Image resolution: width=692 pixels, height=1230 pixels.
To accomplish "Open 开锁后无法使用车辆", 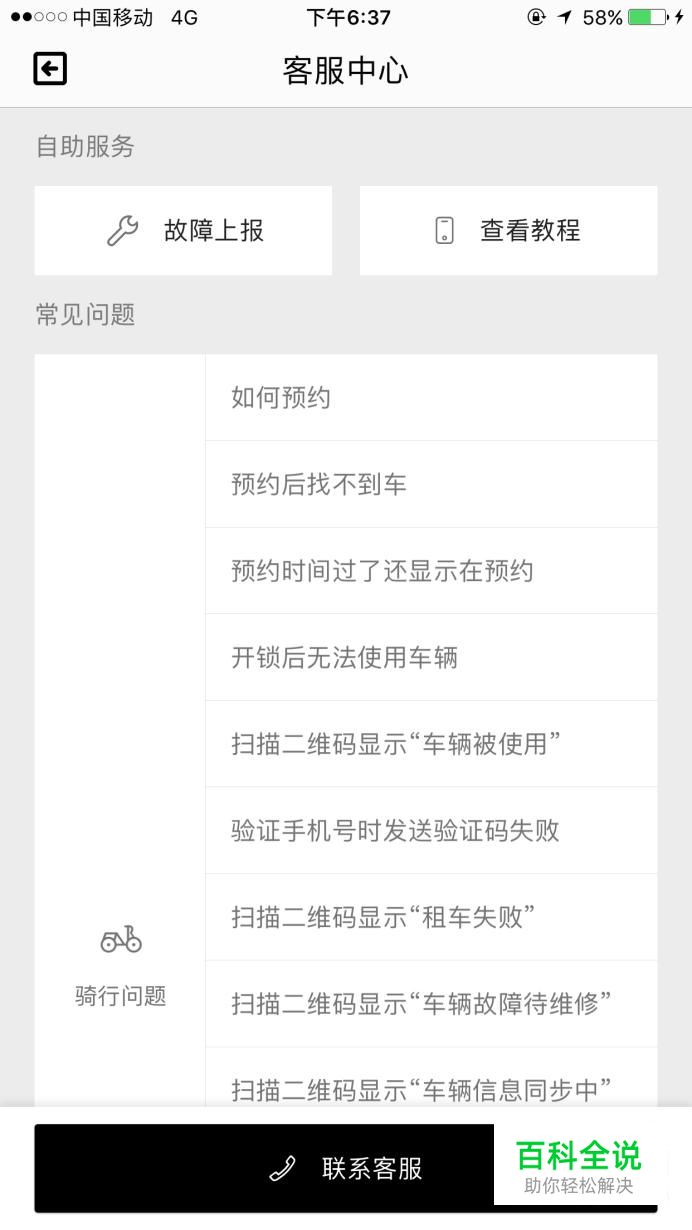I will coord(431,658).
